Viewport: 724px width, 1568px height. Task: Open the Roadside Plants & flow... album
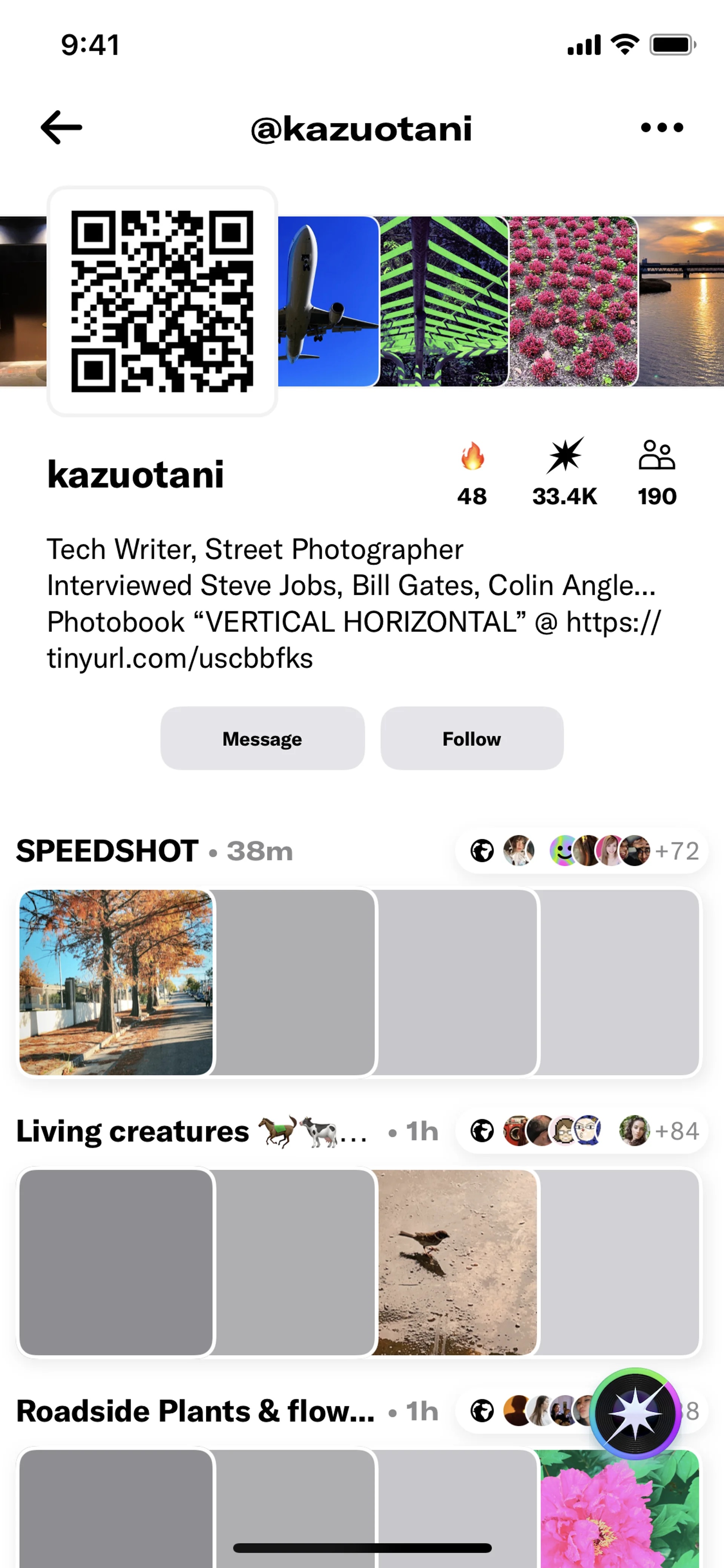coord(195,1411)
